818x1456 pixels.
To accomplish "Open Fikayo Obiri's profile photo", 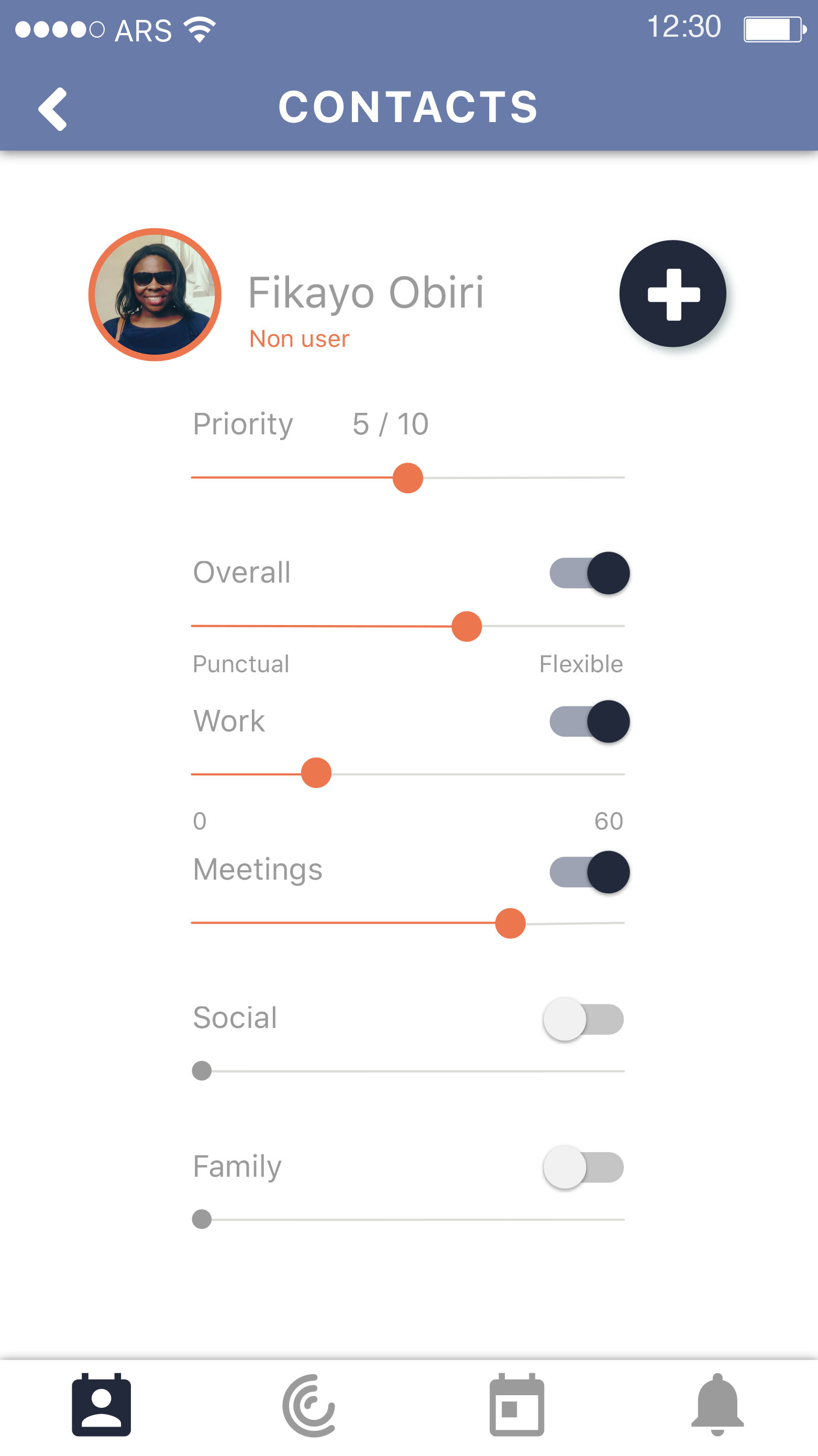I will (x=155, y=294).
